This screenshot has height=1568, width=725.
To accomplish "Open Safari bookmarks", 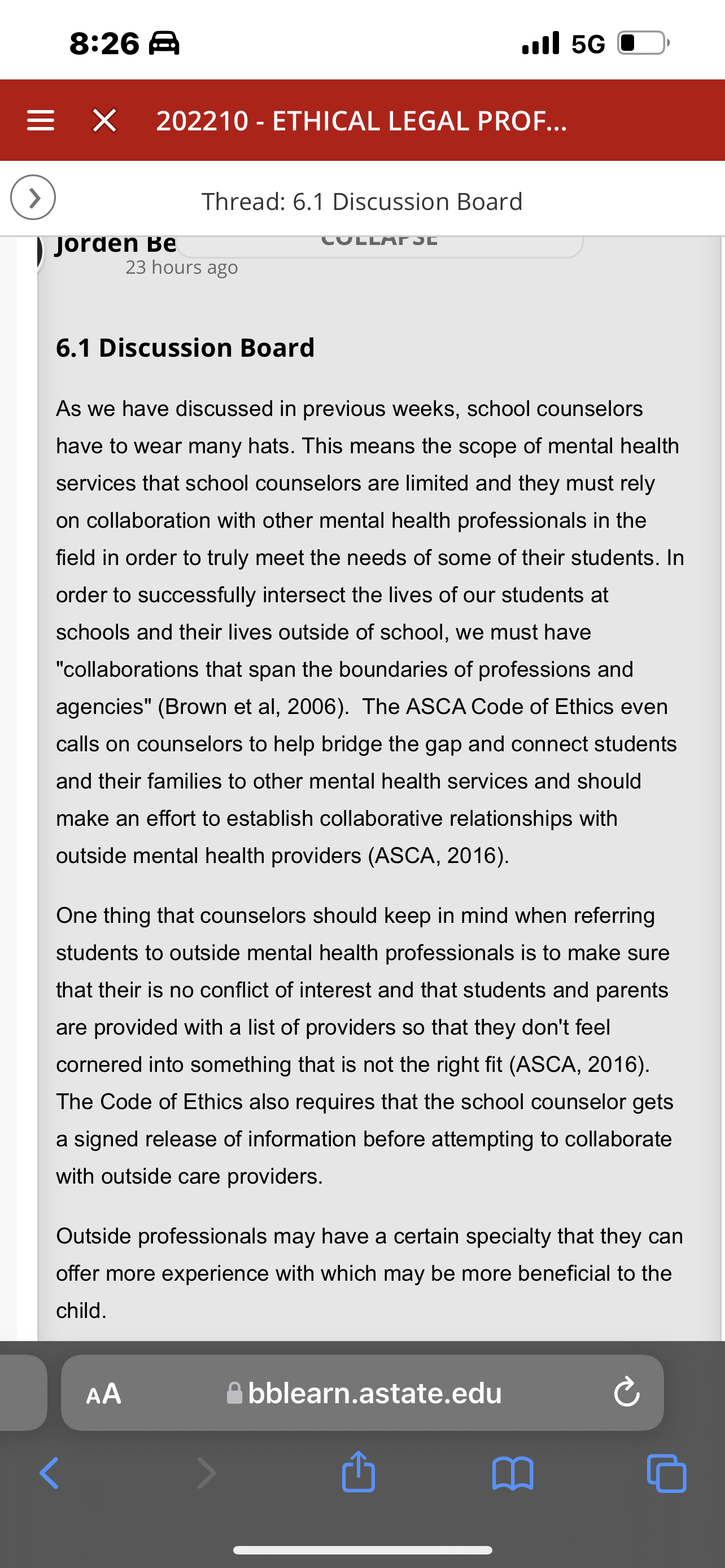I will coord(513,1474).
